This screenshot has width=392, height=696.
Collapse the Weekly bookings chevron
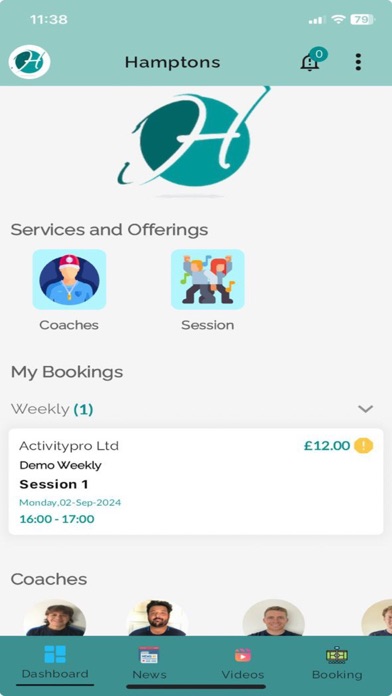(365, 409)
